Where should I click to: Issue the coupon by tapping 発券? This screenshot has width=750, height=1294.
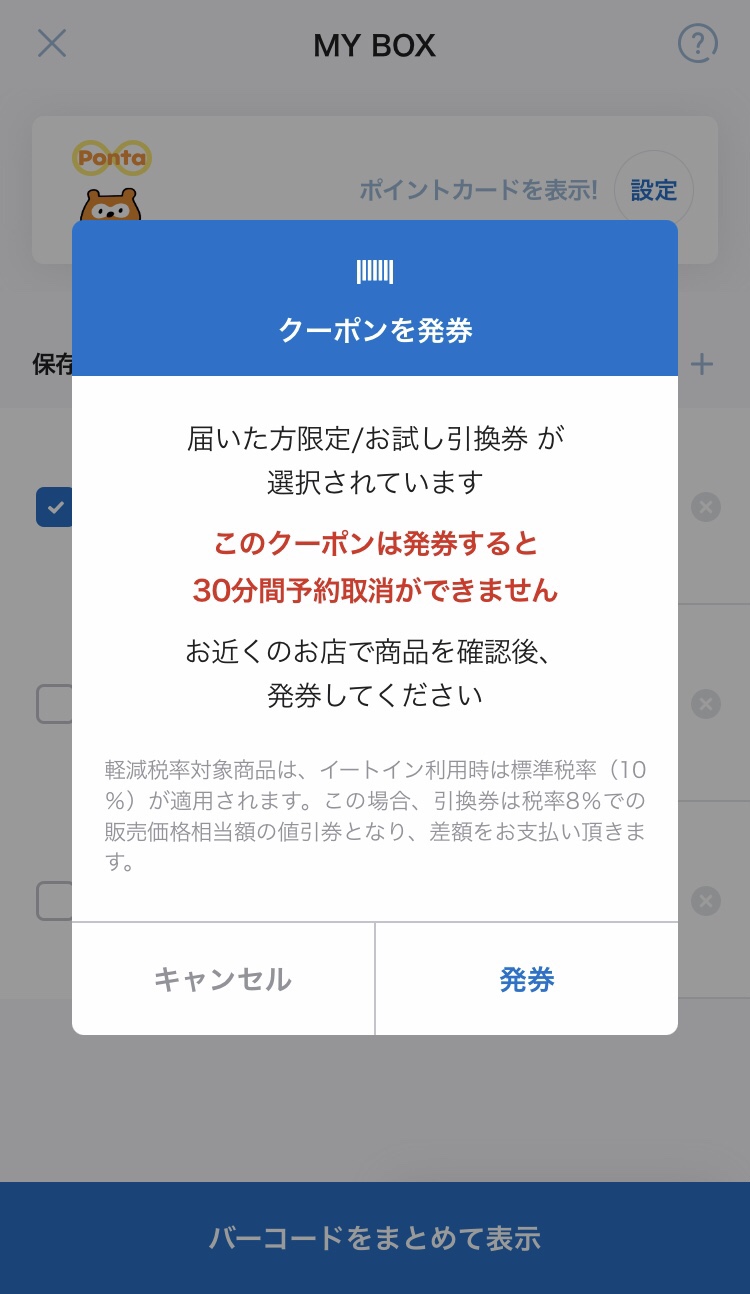526,979
